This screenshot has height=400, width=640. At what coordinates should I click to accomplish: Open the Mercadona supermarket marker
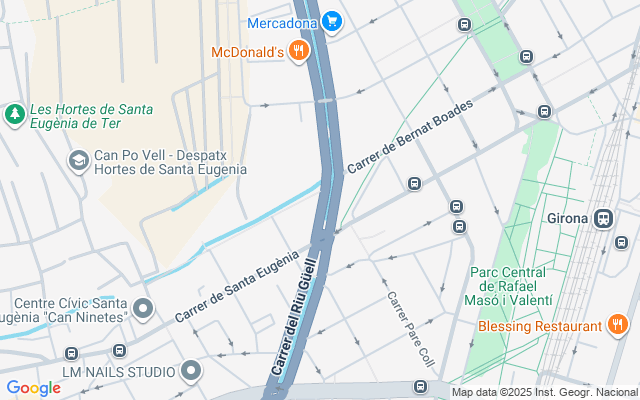[333, 21]
